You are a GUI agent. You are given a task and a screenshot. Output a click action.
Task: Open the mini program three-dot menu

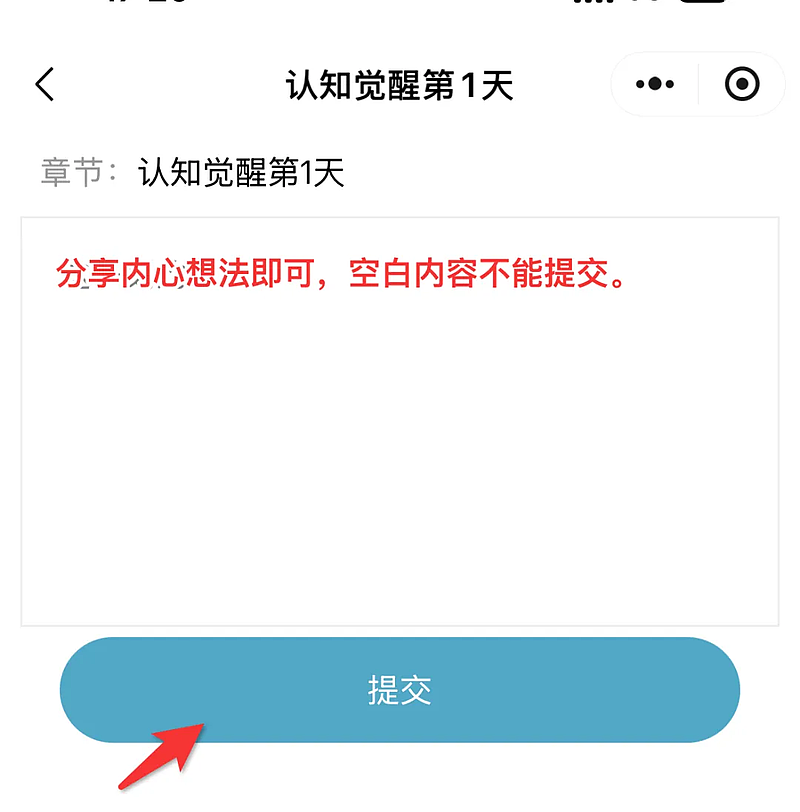pyautogui.click(x=655, y=85)
